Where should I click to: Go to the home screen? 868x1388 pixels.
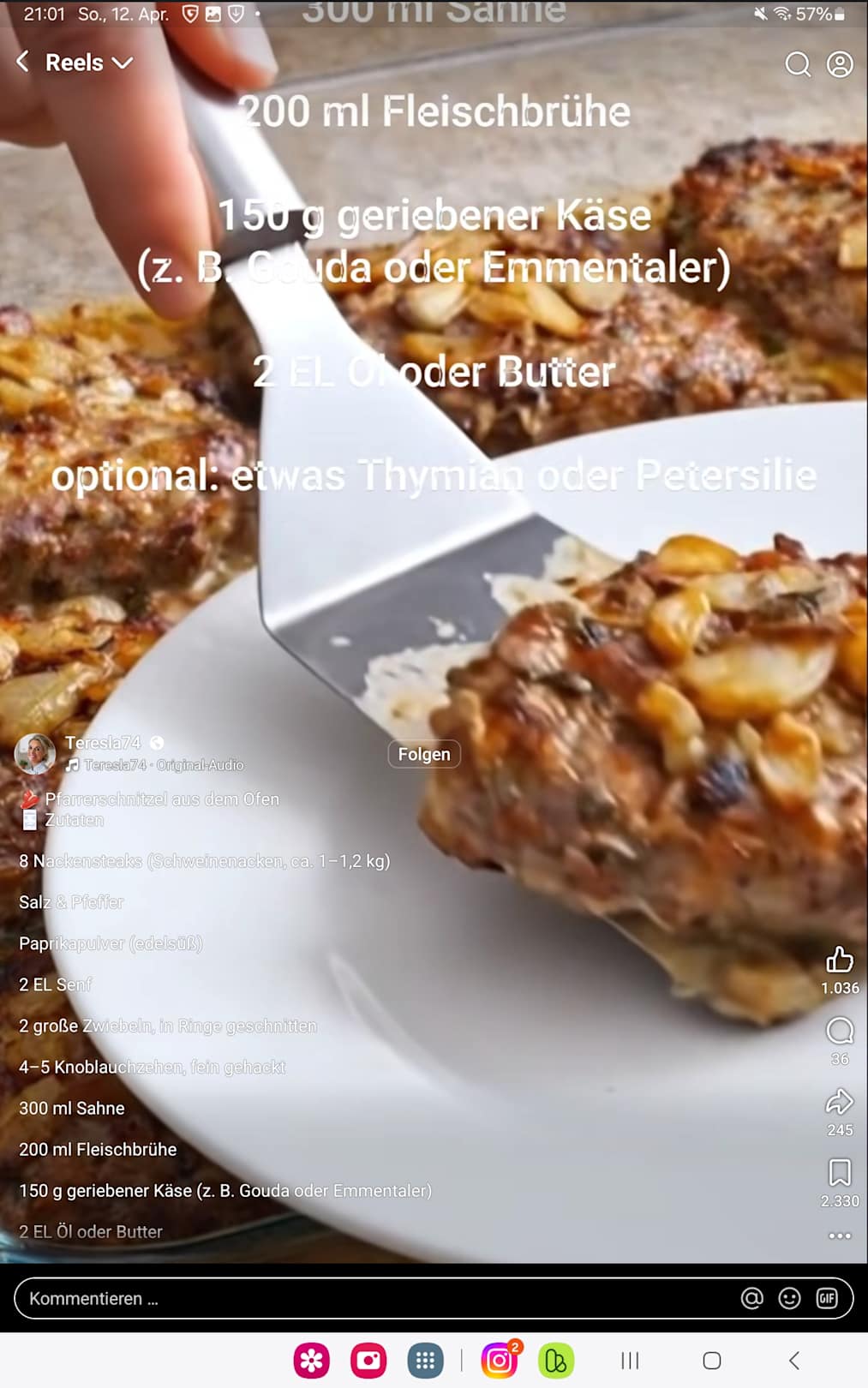pos(711,1361)
